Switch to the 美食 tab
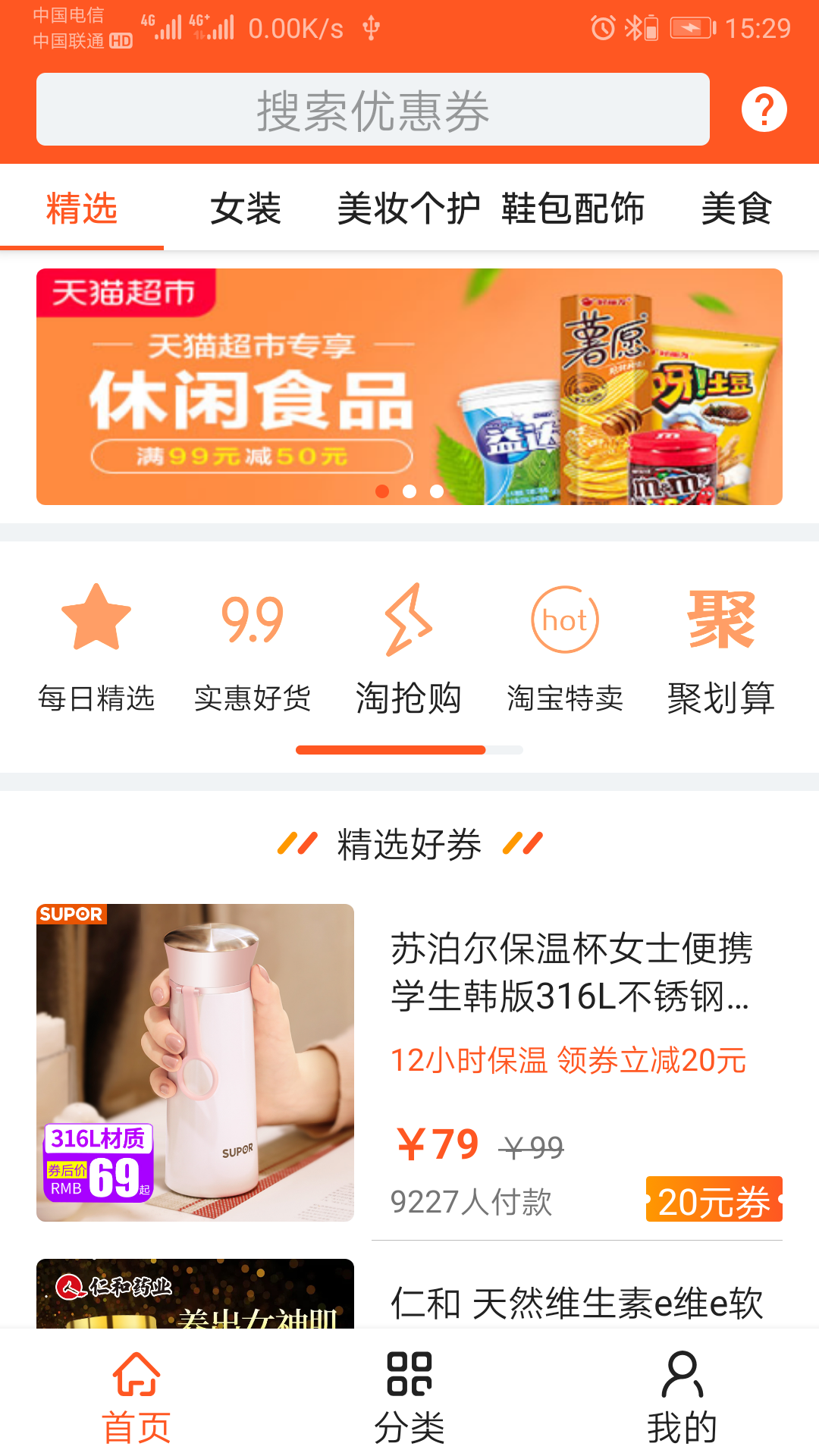Image resolution: width=819 pixels, height=1456 pixels. pyautogui.click(x=736, y=208)
